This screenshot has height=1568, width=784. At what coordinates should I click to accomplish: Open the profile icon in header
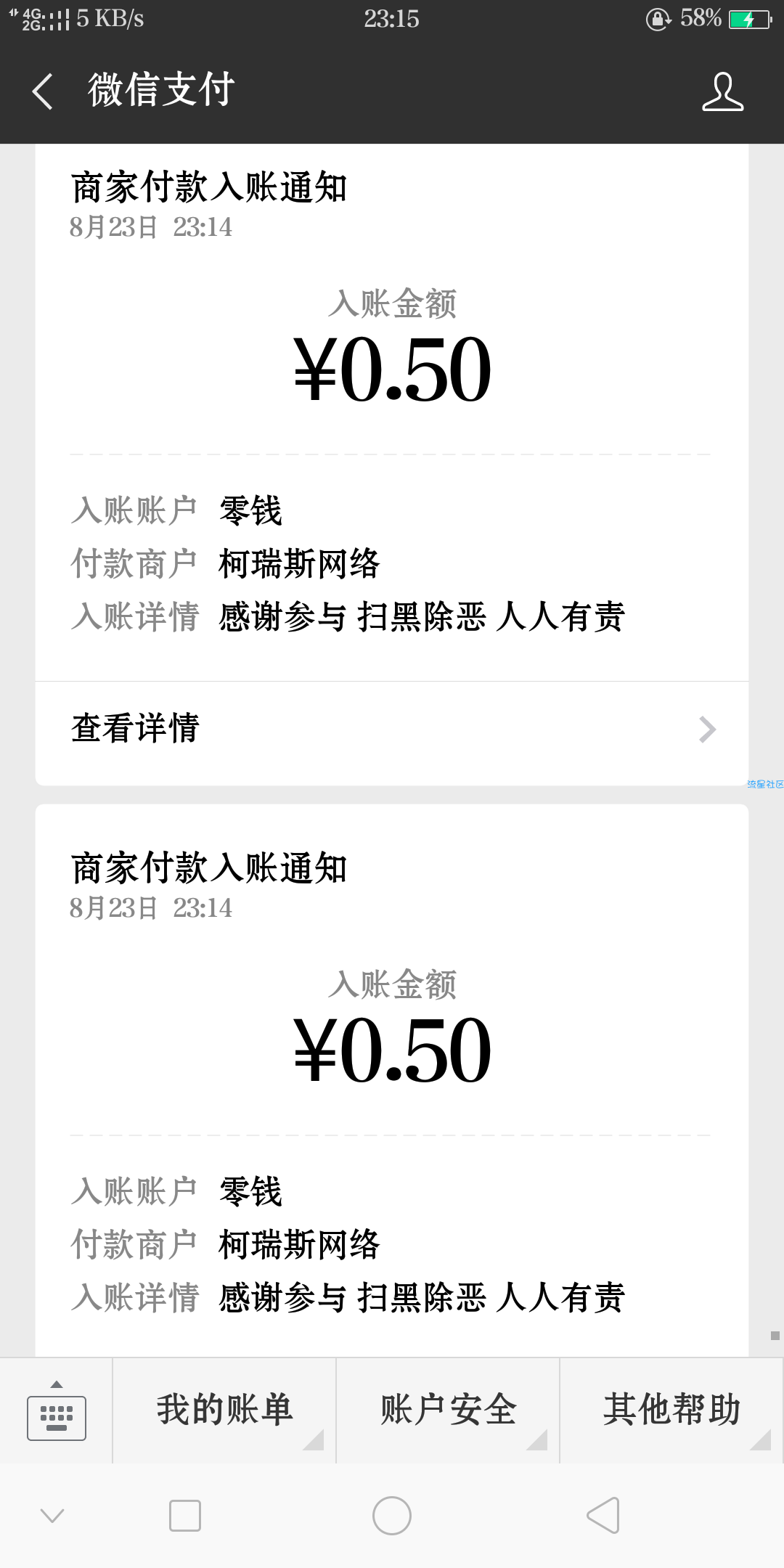pyautogui.click(x=722, y=91)
